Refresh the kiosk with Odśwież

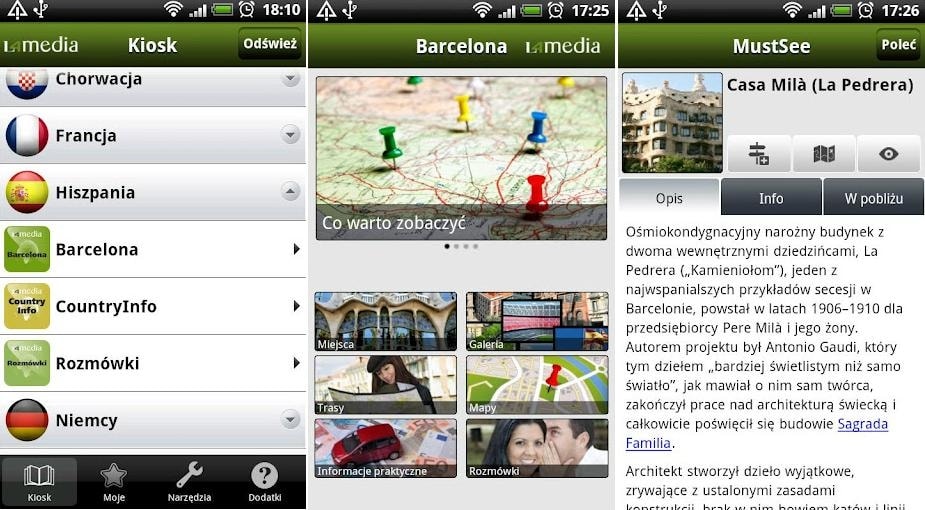(x=270, y=44)
